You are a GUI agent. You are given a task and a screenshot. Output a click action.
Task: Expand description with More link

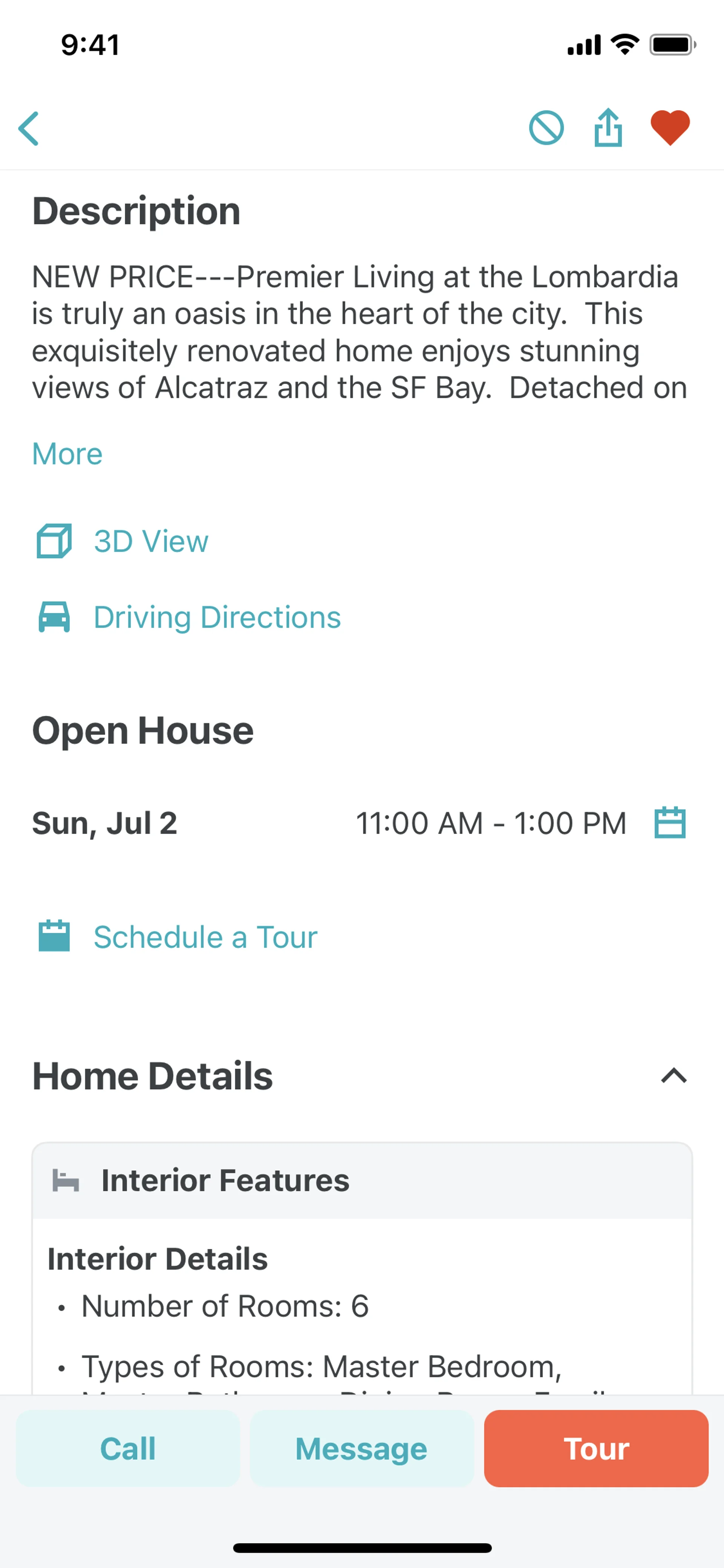tap(67, 454)
